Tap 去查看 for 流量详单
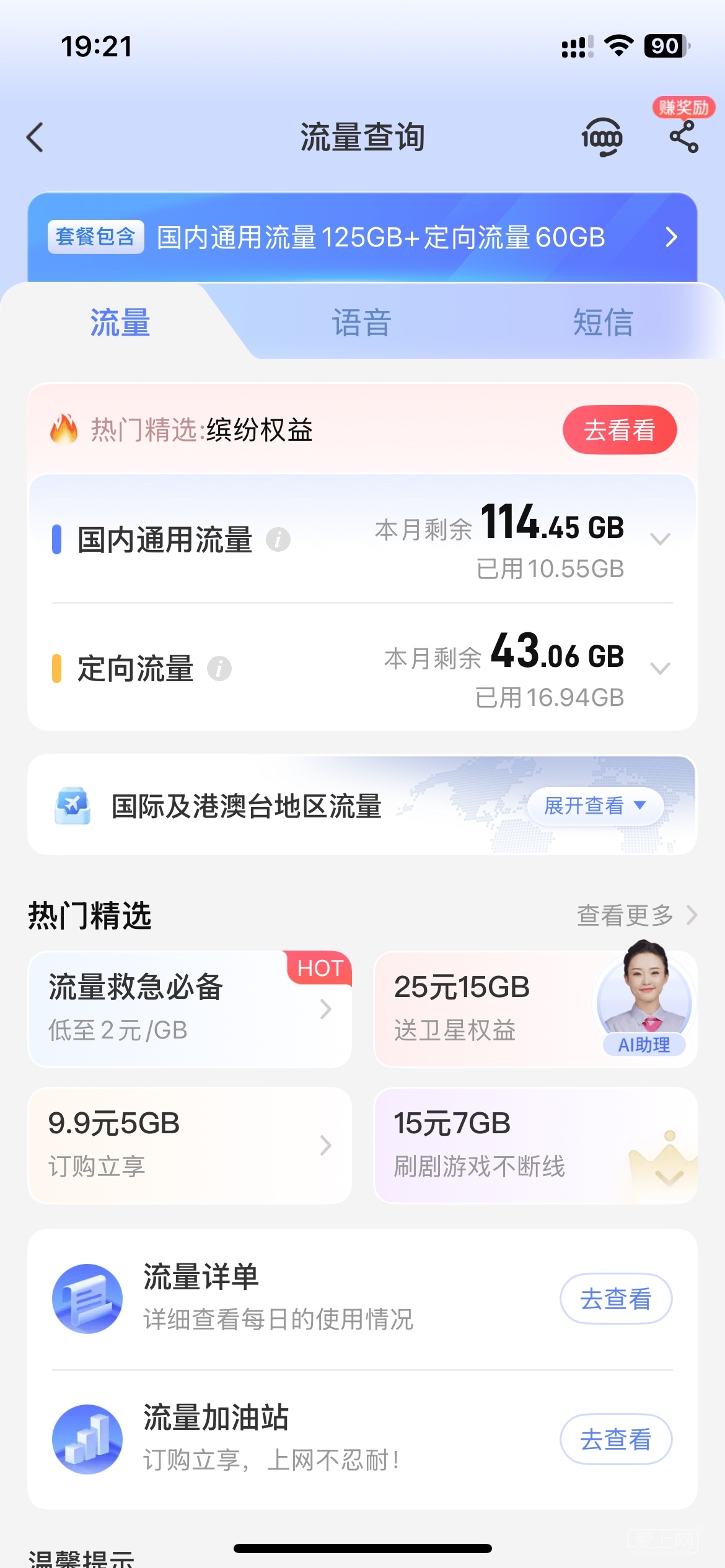The width and height of the screenshot is (725, 1568). pyautogui.click(x=615, y=1299)
